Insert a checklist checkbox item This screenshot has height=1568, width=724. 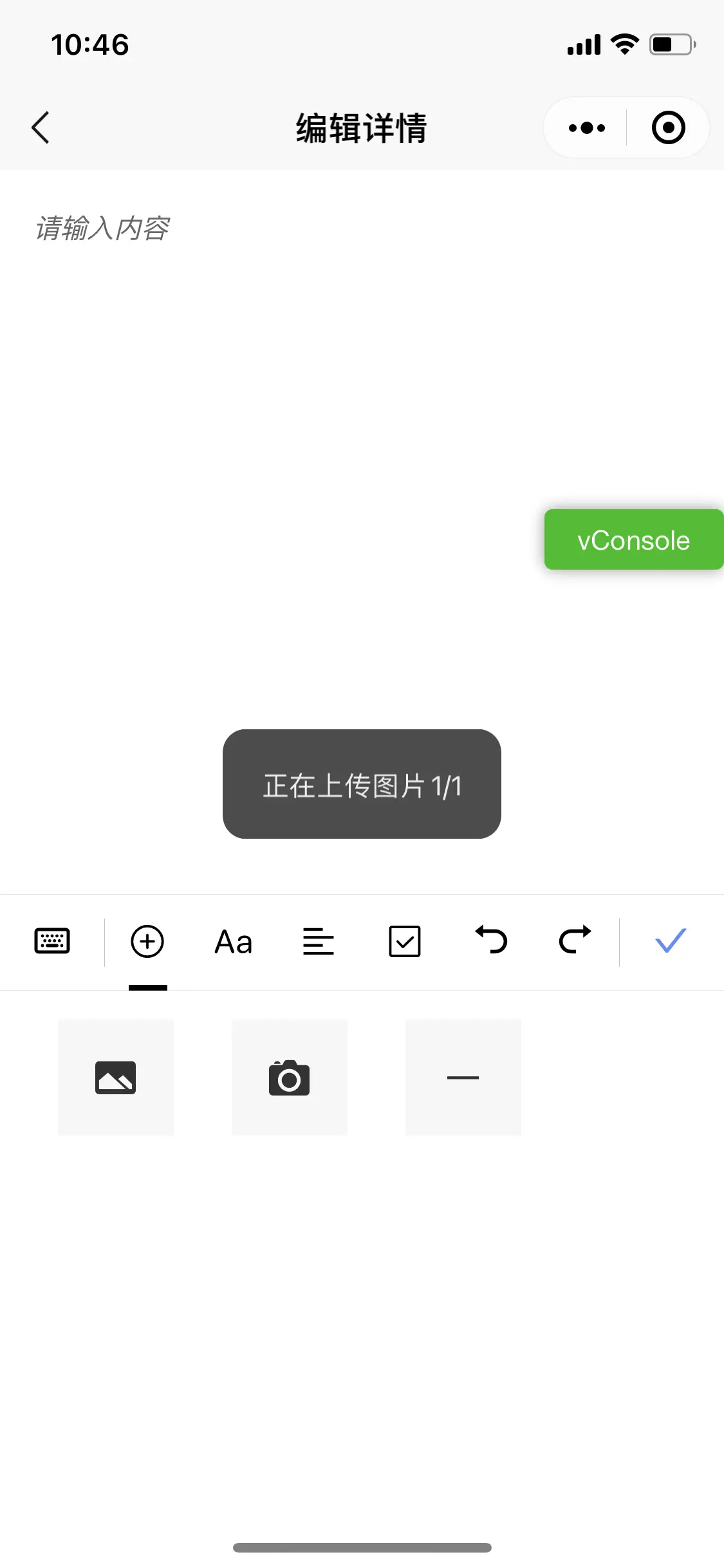coord(404,942)
